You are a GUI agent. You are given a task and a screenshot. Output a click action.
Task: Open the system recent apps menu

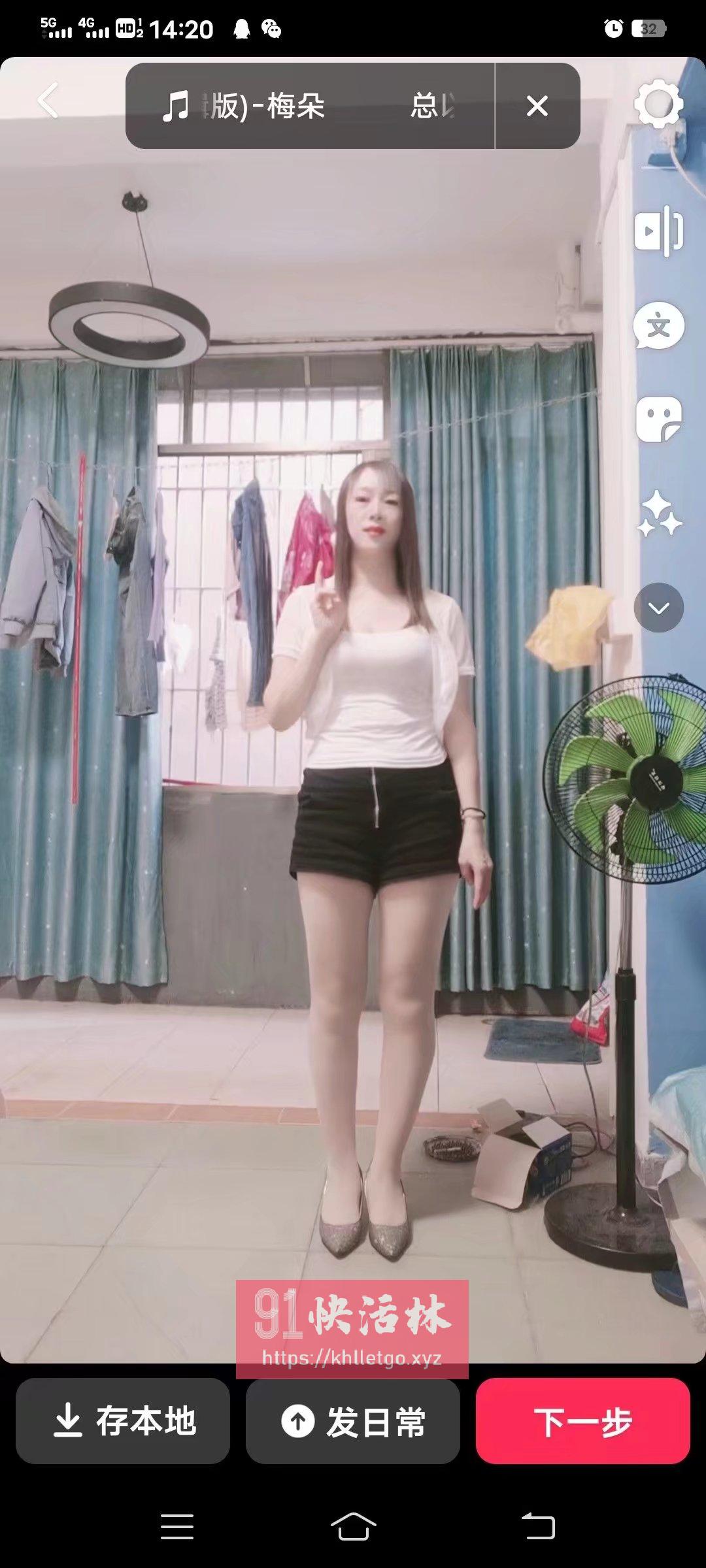[177, 1527]
